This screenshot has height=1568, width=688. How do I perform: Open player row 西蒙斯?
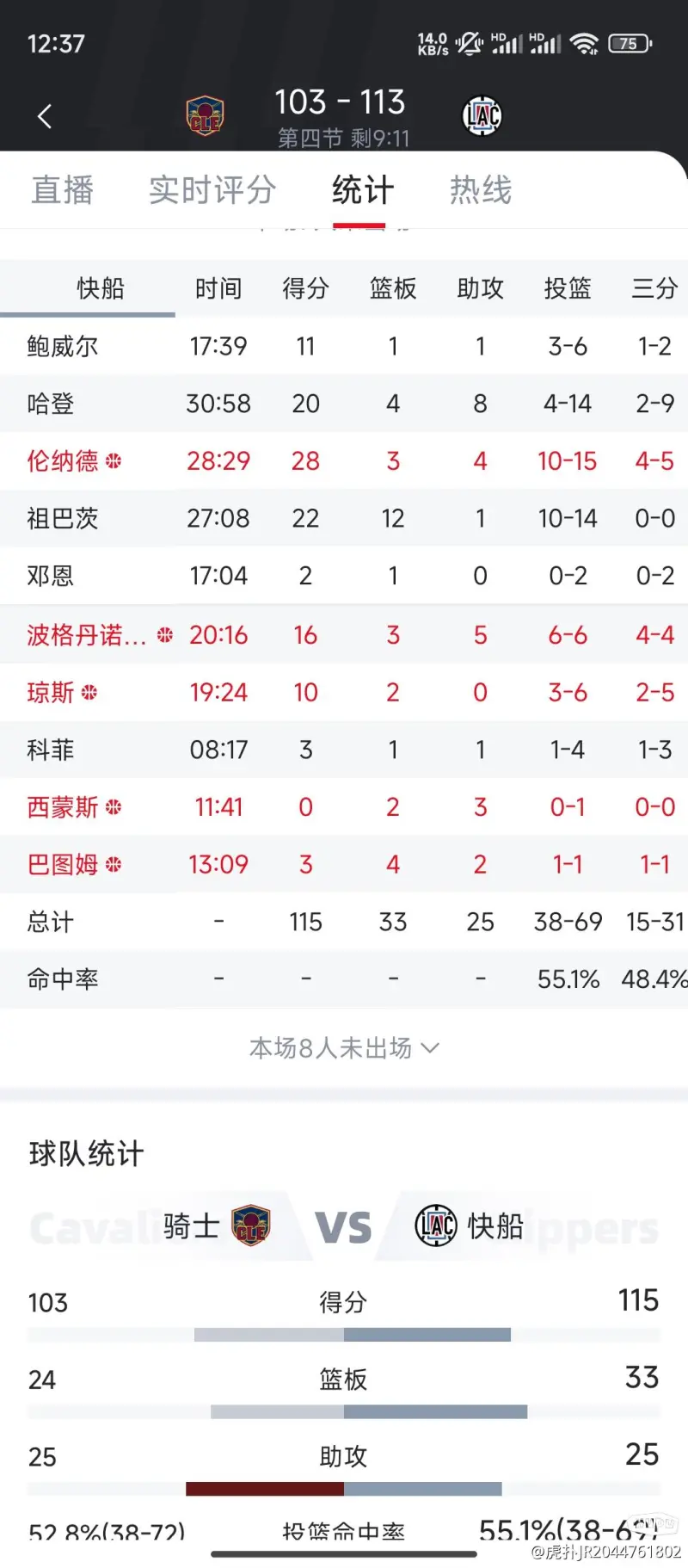point(344,807)
